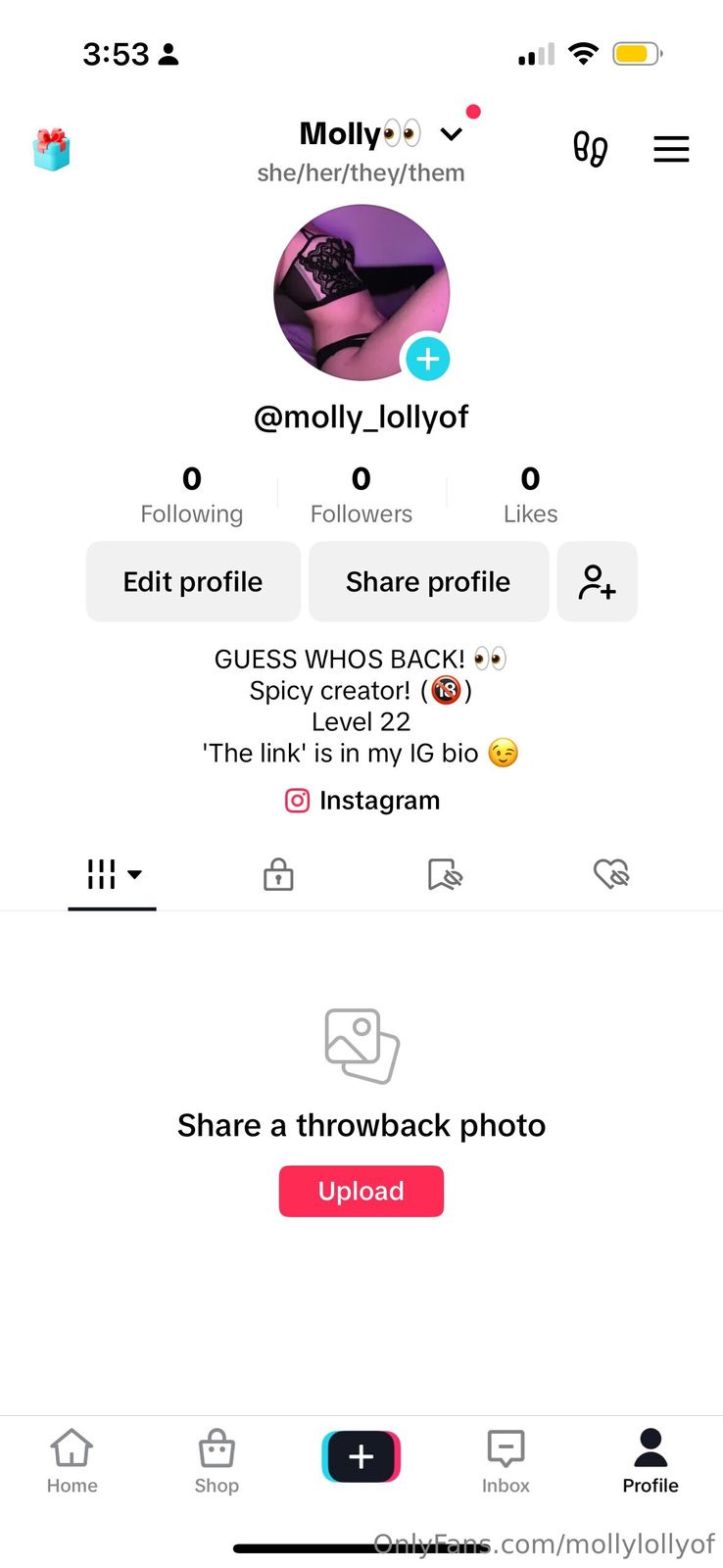Create a new post

tap(361, 1456)
